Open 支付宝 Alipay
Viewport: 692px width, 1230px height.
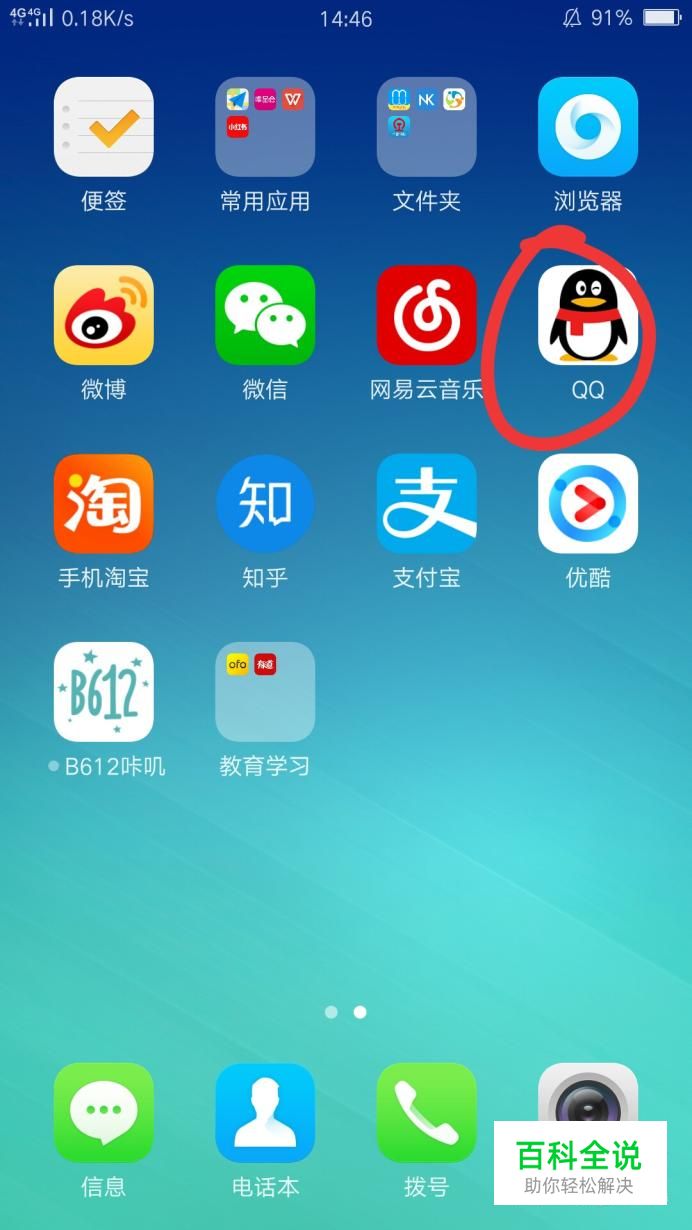[426, 503]
